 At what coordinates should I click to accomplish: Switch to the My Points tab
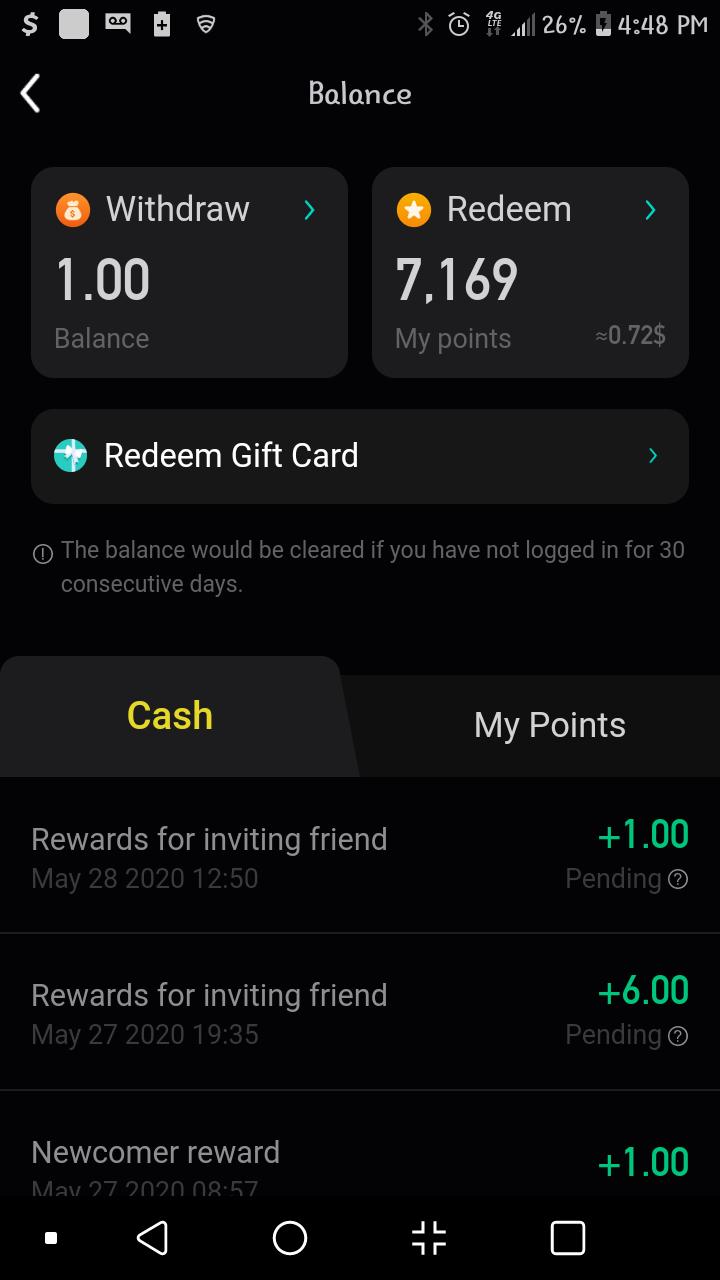point(549,725)
